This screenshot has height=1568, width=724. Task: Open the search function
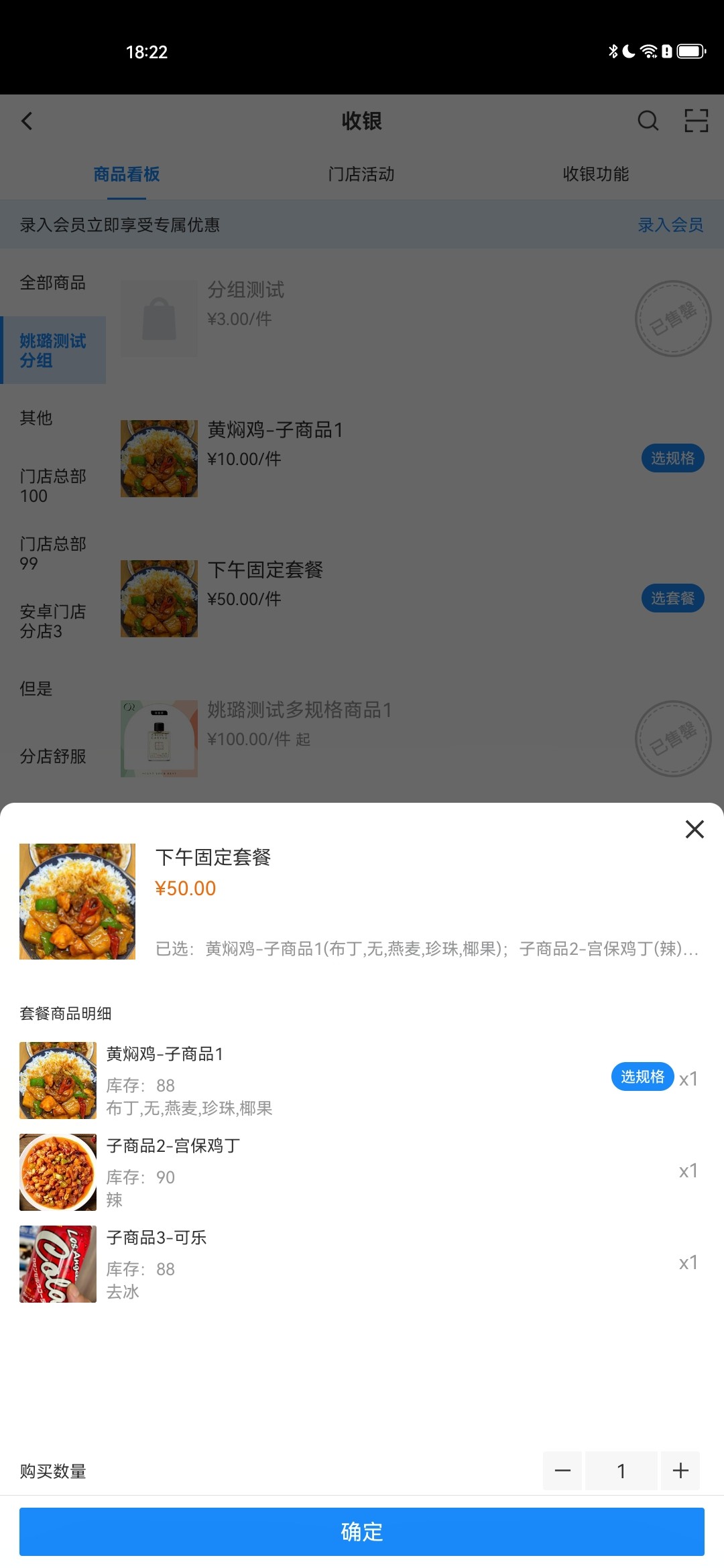click(647, 121)
